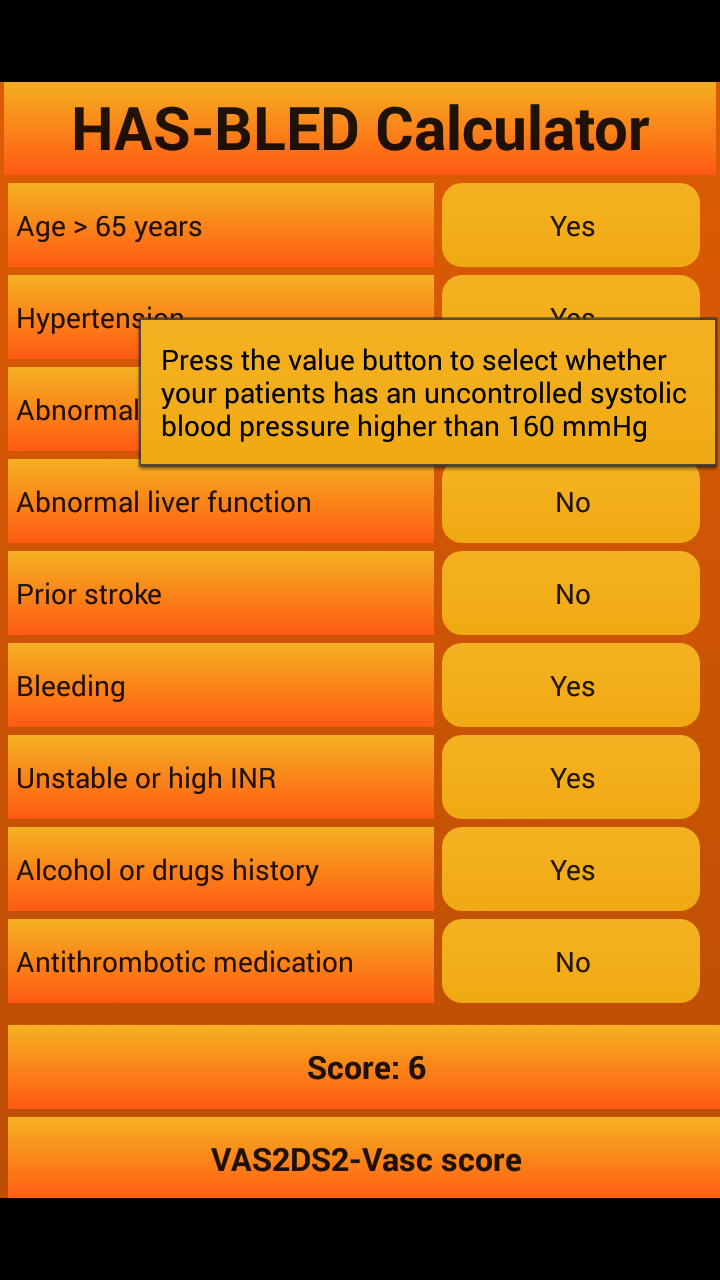Toggle the Prior stroke value button
Image resolution: width=720 pixels, height=1280 pixels.
pyautogui.click(x=571, y=593)
